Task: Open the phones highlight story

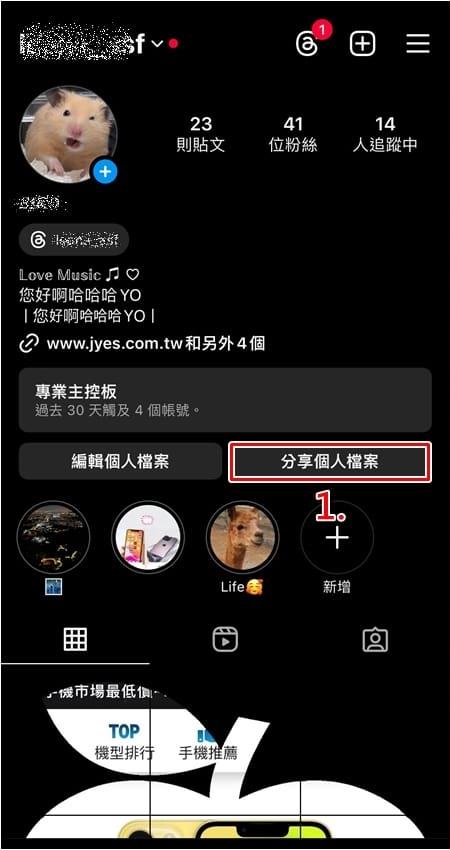Action: [x=148, y=537]
